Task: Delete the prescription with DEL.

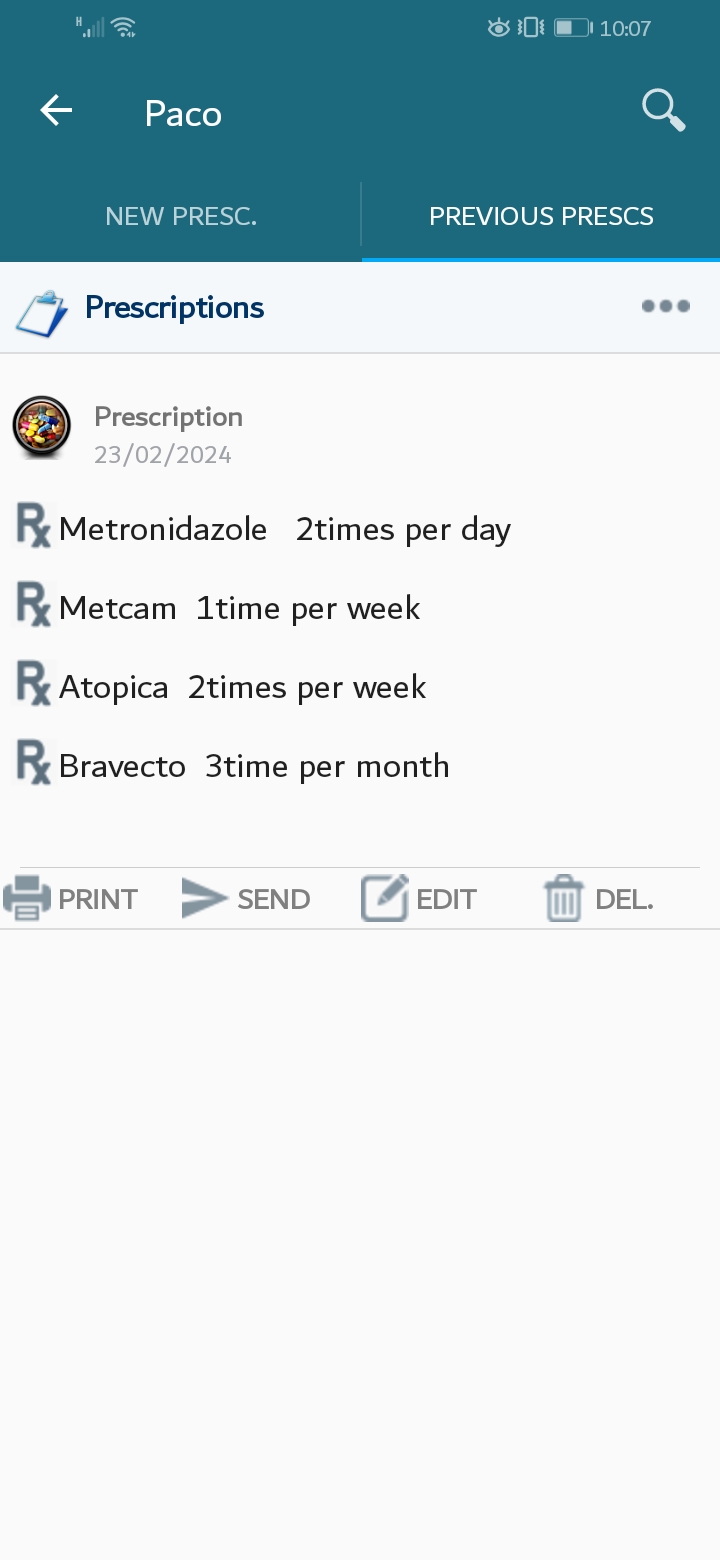Action: click(599, 899)
